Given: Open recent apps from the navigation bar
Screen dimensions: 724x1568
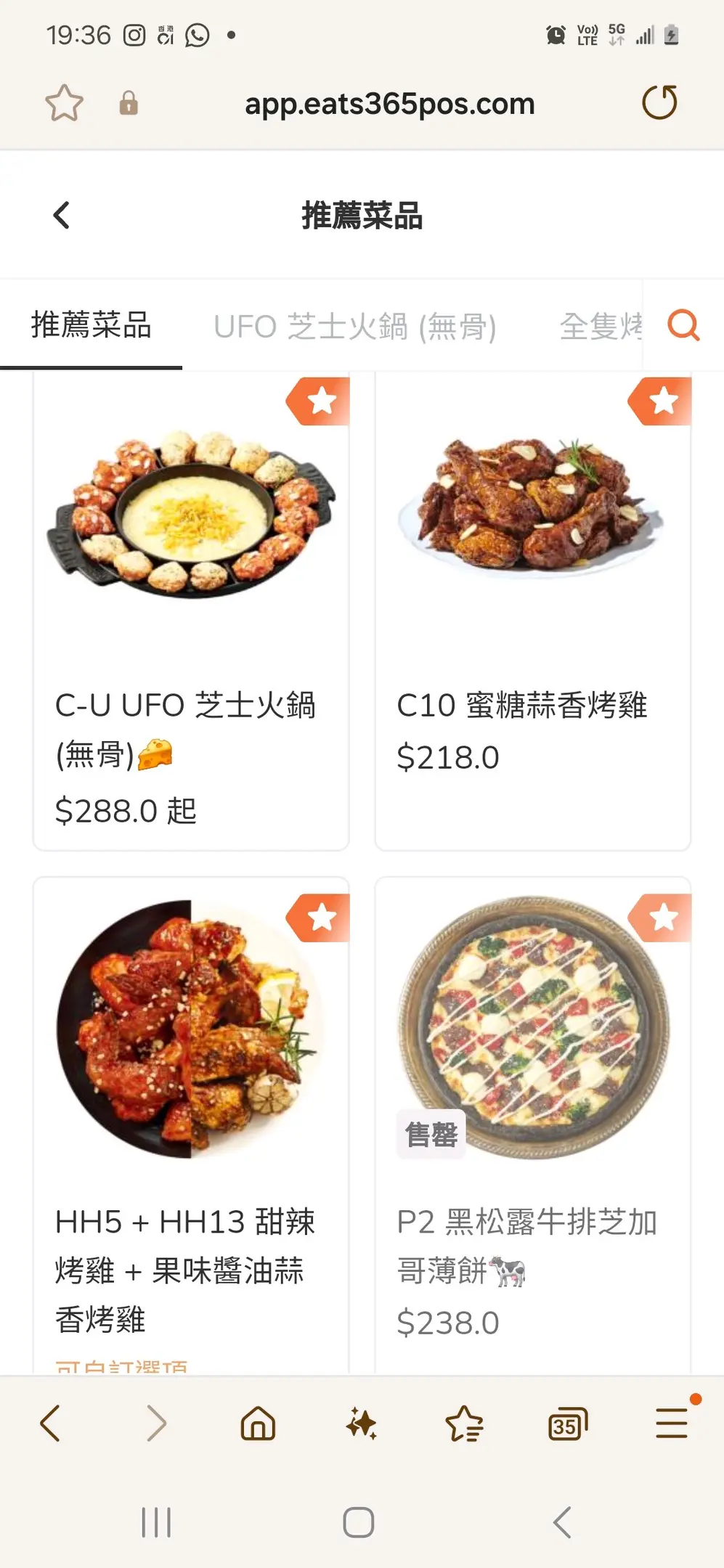Looking at the screenshot, I should (156, 1522).
